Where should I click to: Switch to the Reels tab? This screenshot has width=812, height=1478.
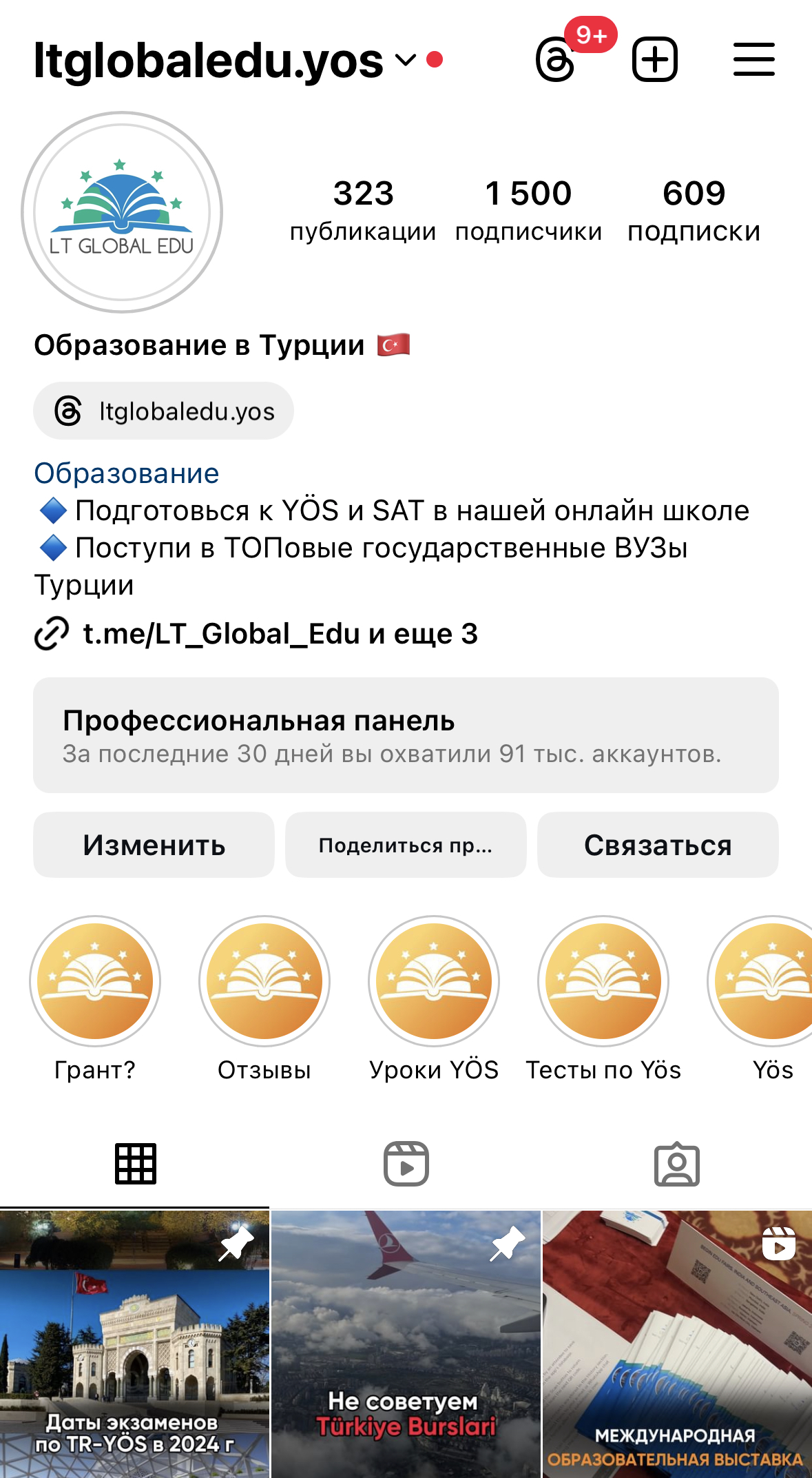[406, 1164]
